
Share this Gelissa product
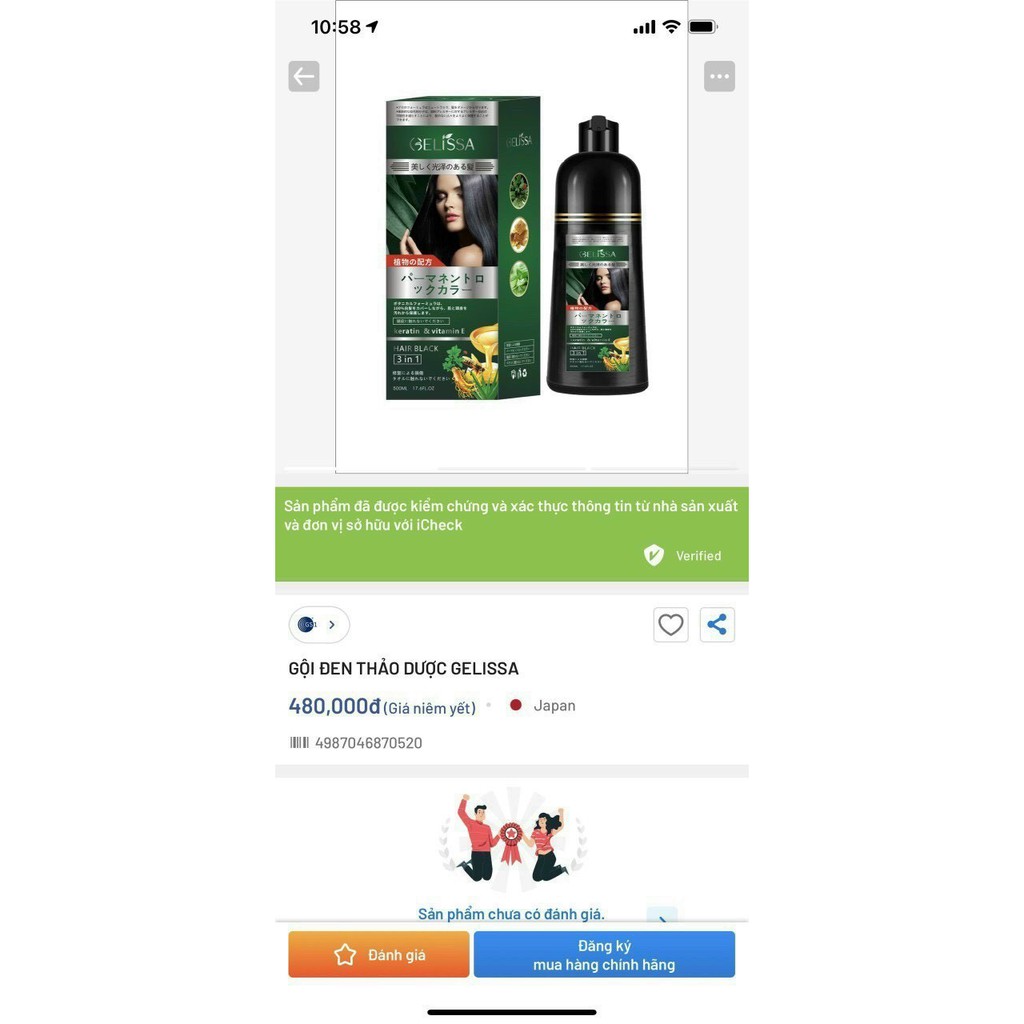[717, 624]
